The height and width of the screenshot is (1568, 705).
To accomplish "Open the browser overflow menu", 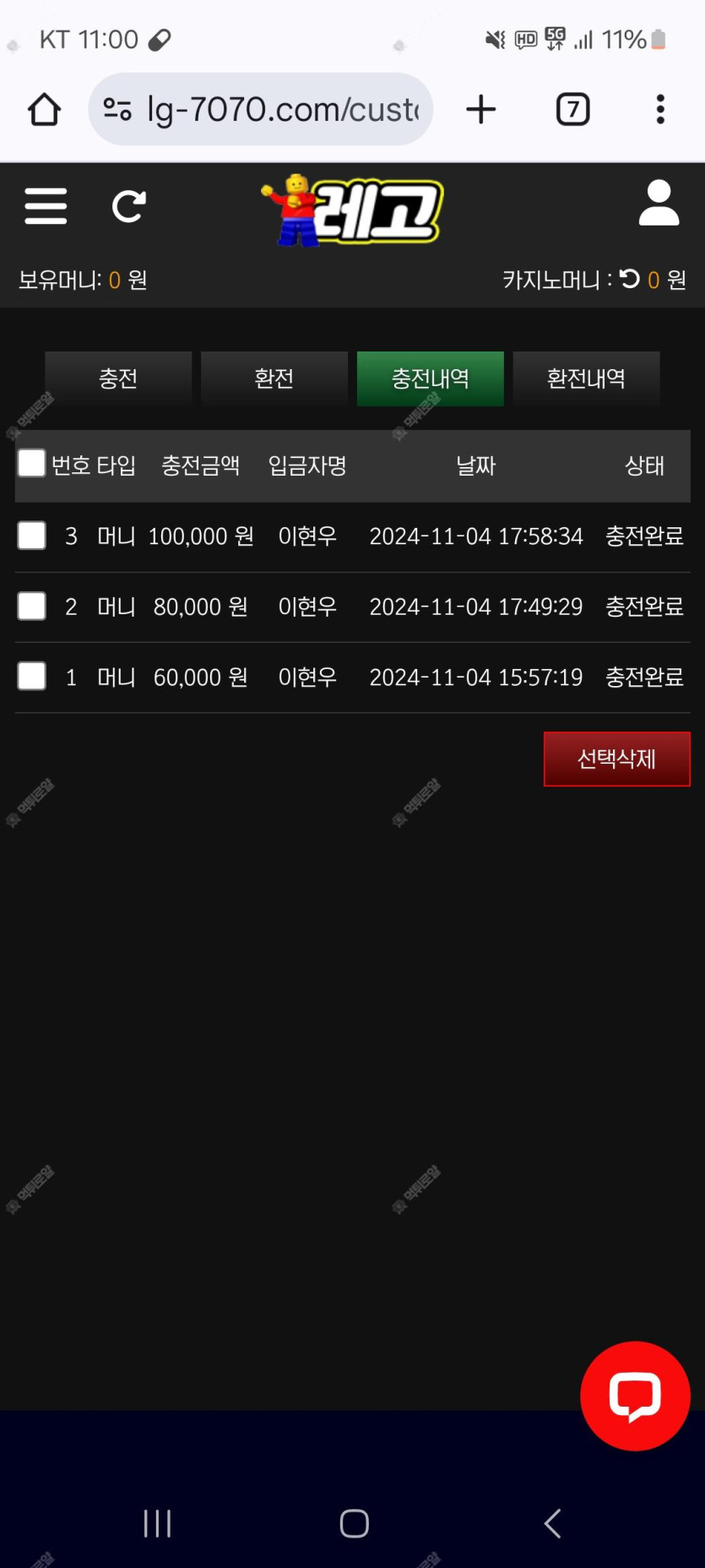I will (x=660, y=109).
